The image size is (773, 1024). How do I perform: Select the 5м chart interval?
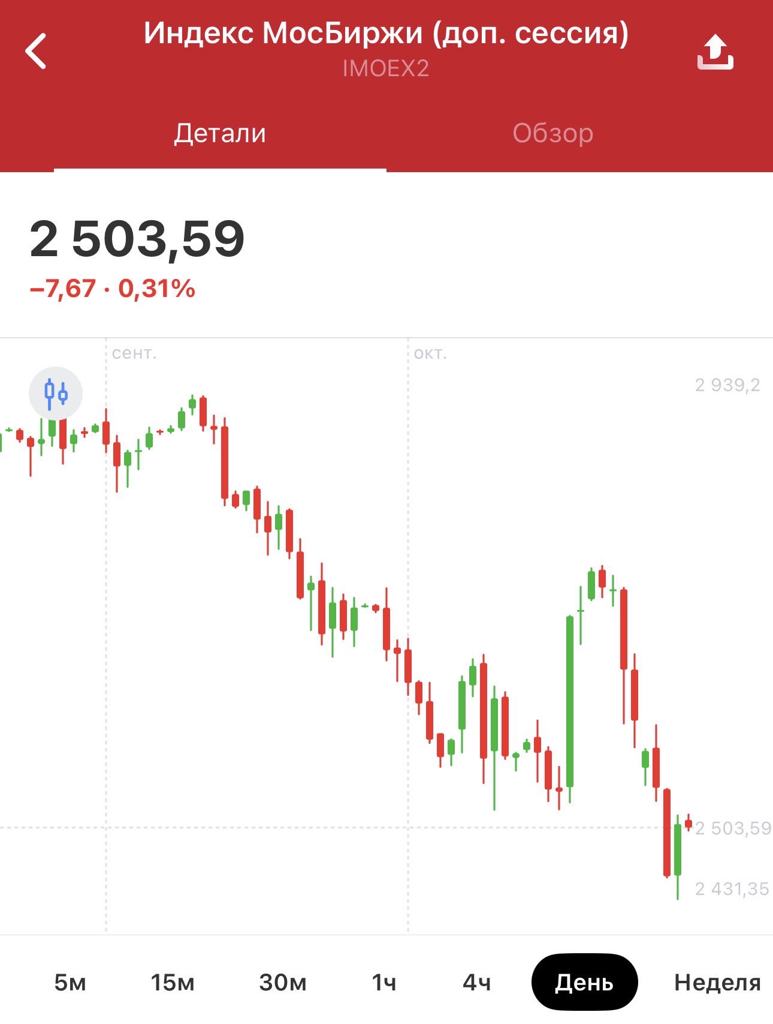point(70,982)
